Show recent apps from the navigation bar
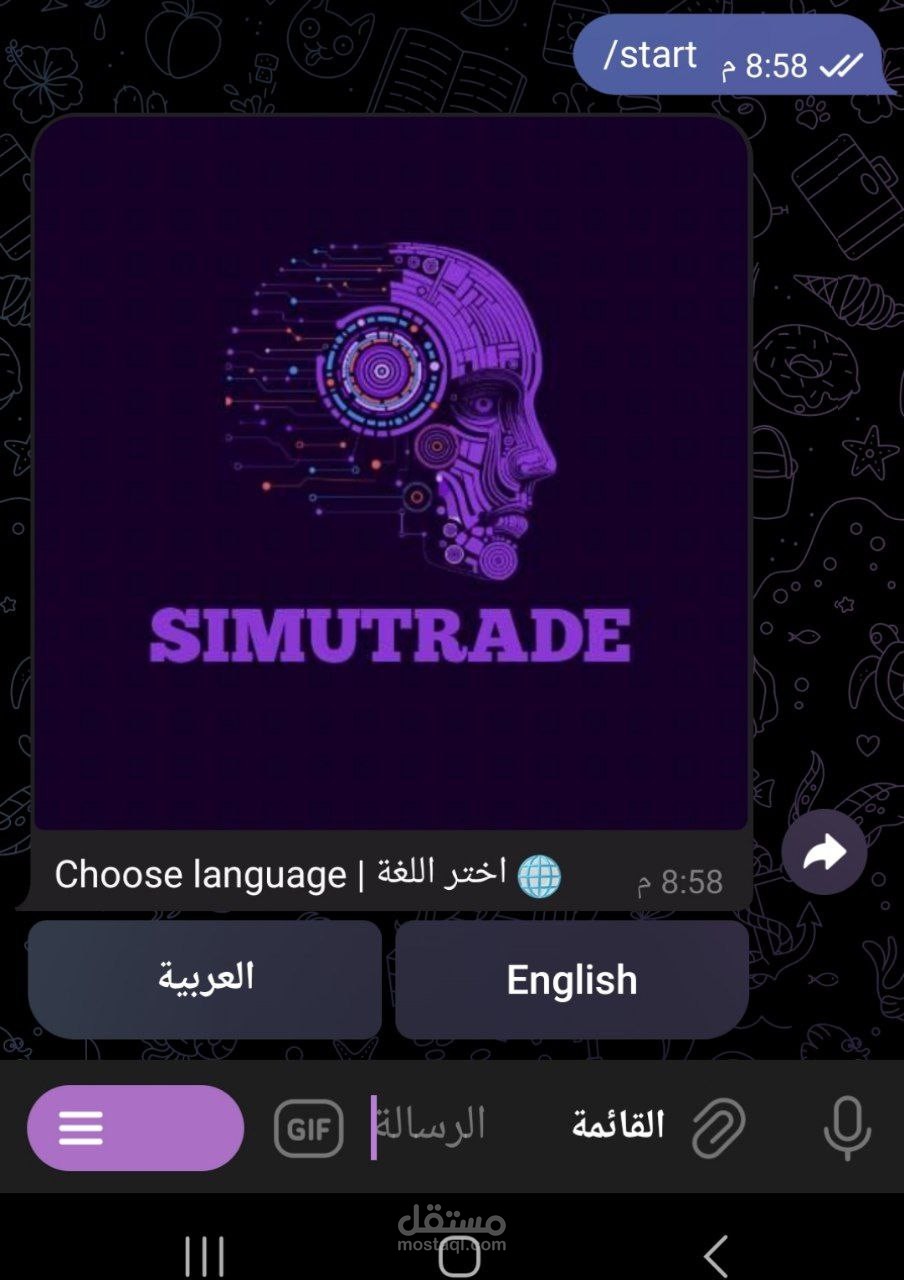The height and width of the screenshot is (1280, 904). [x=204, y=1254]
